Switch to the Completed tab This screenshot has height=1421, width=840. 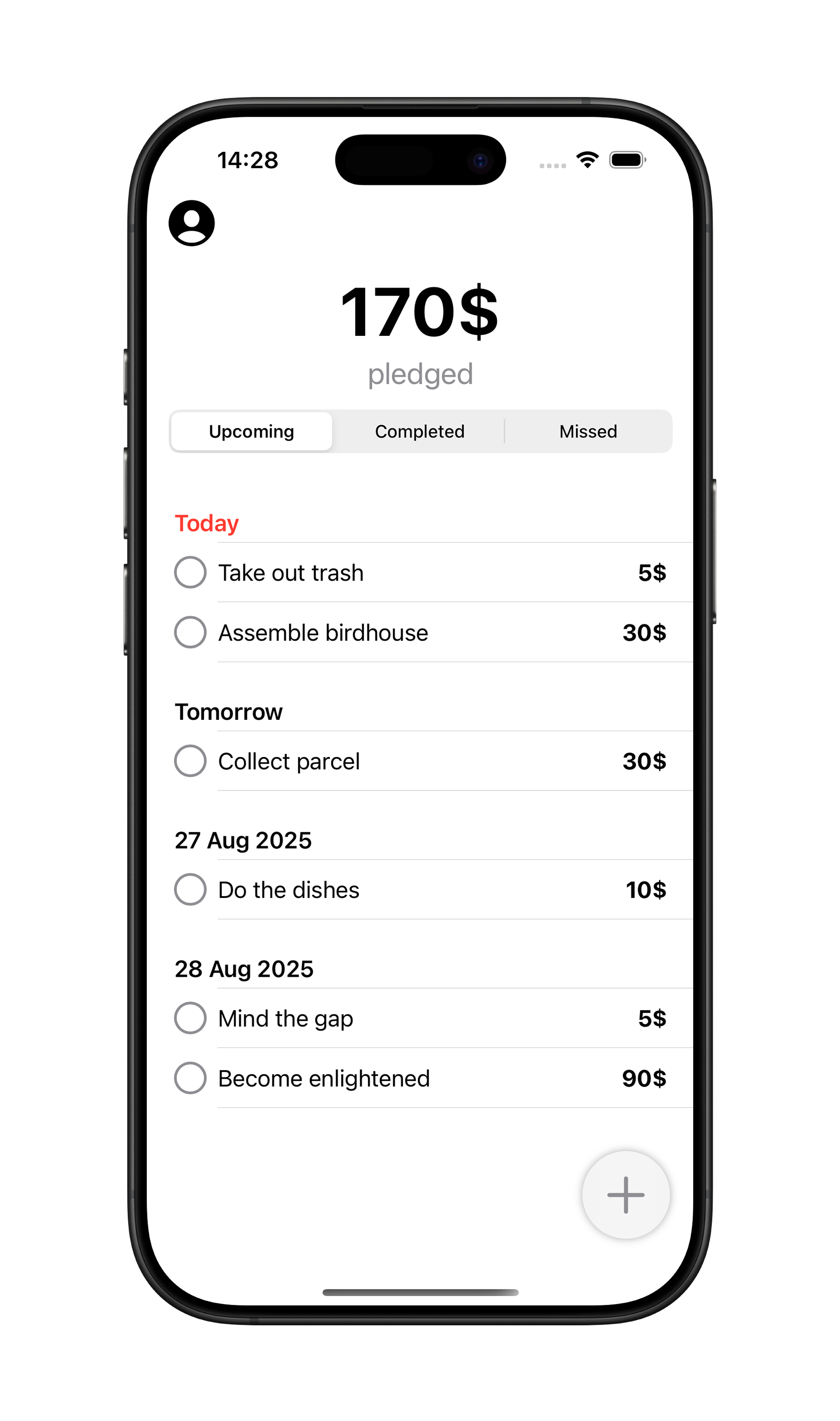click(x=420, y=432)
